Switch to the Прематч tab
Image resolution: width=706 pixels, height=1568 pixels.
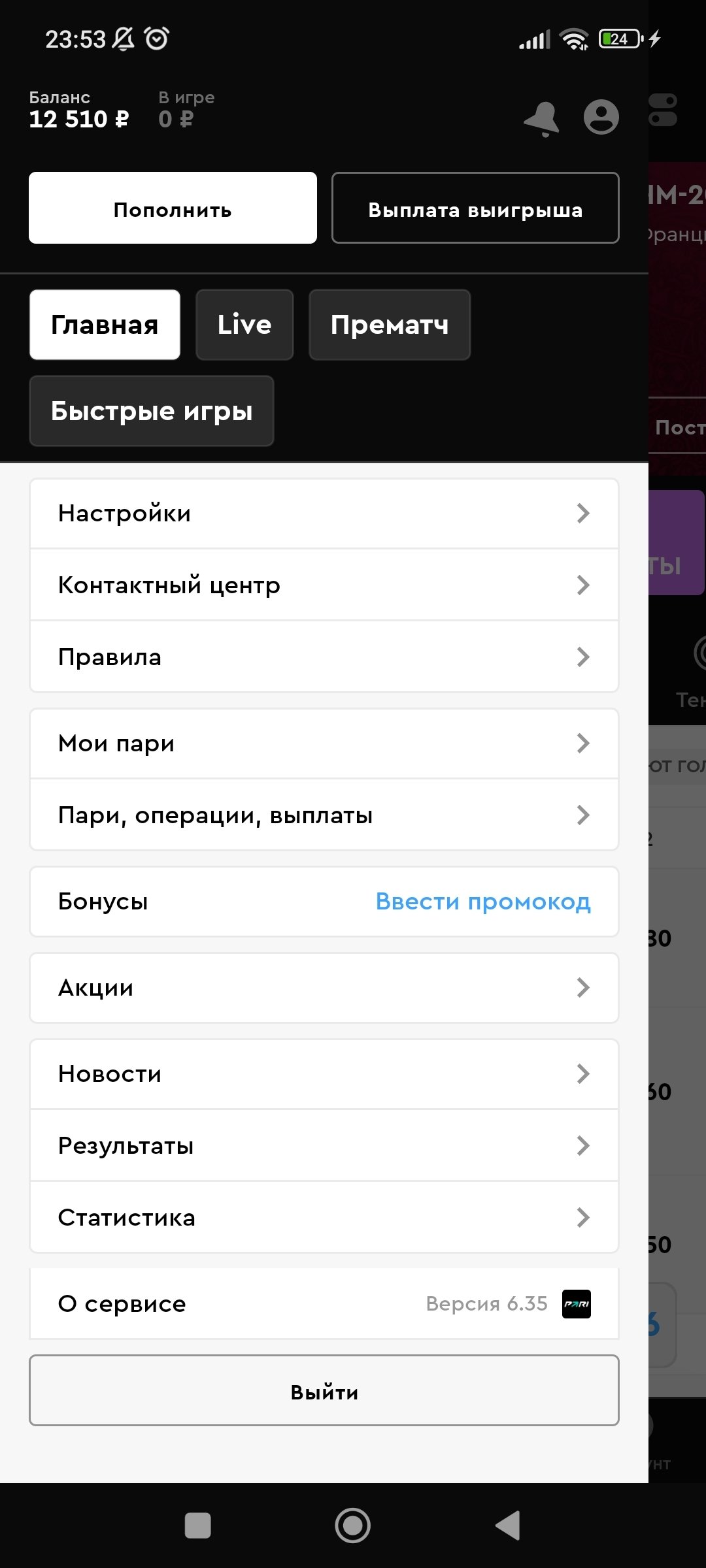point(390,325)
